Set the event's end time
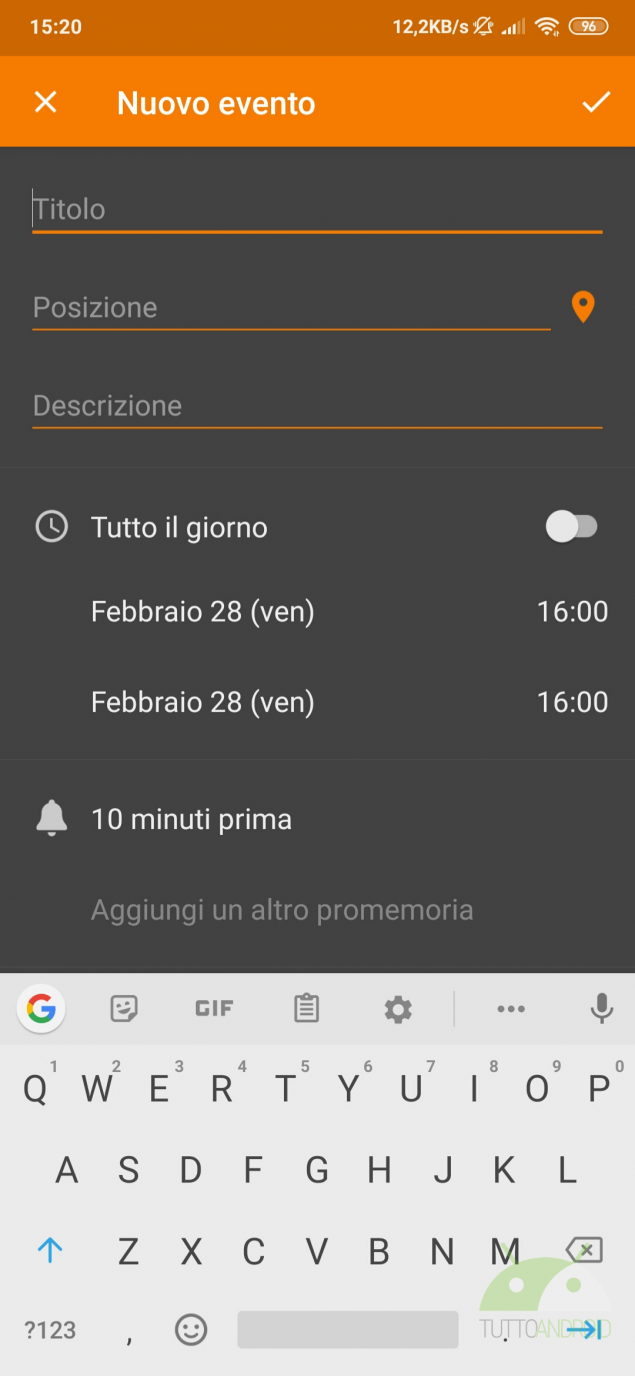The image size is (635, 1376). (x=572, y=702)
